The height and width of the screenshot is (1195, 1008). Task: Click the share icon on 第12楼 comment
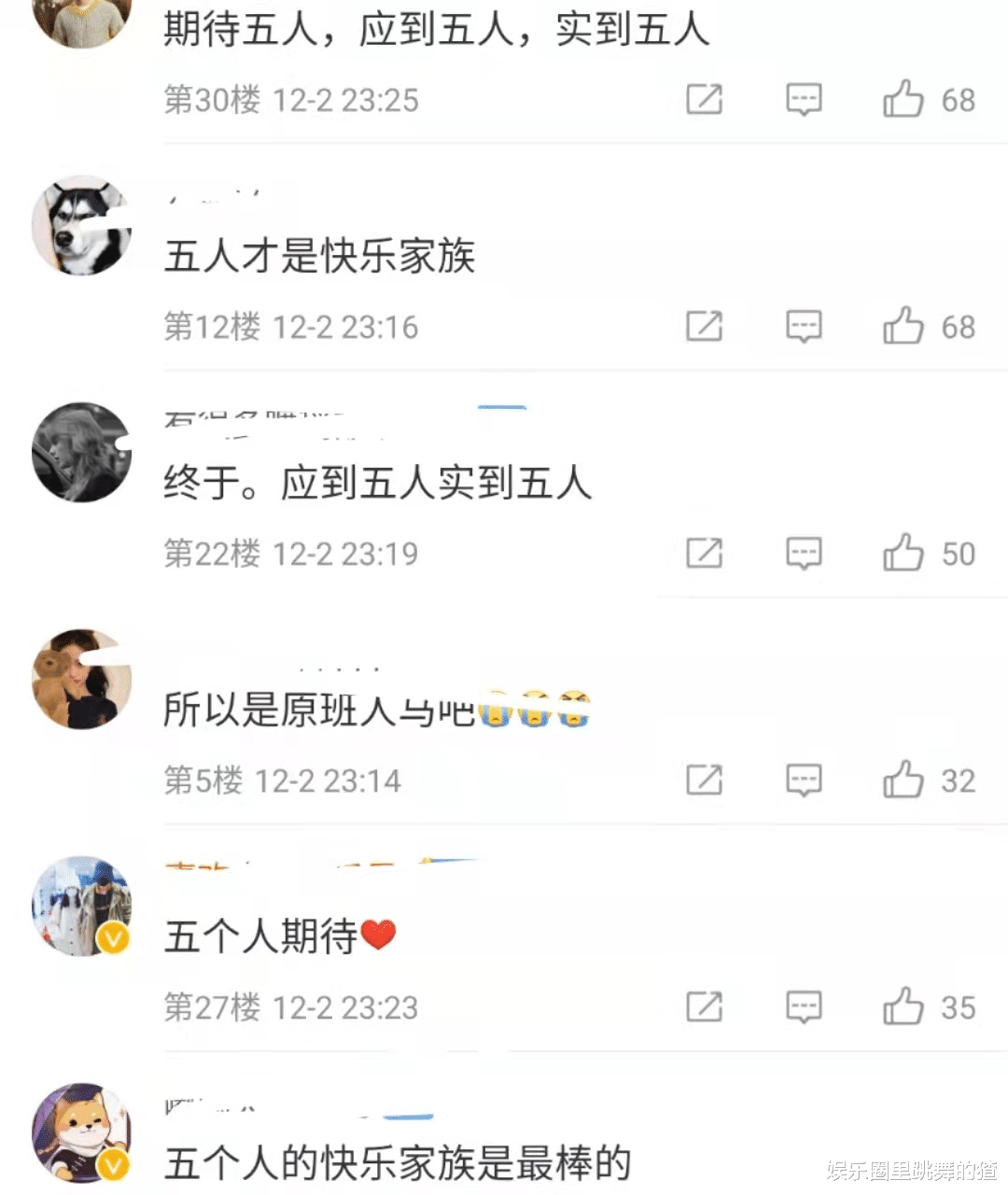click(x=705, y=327)
